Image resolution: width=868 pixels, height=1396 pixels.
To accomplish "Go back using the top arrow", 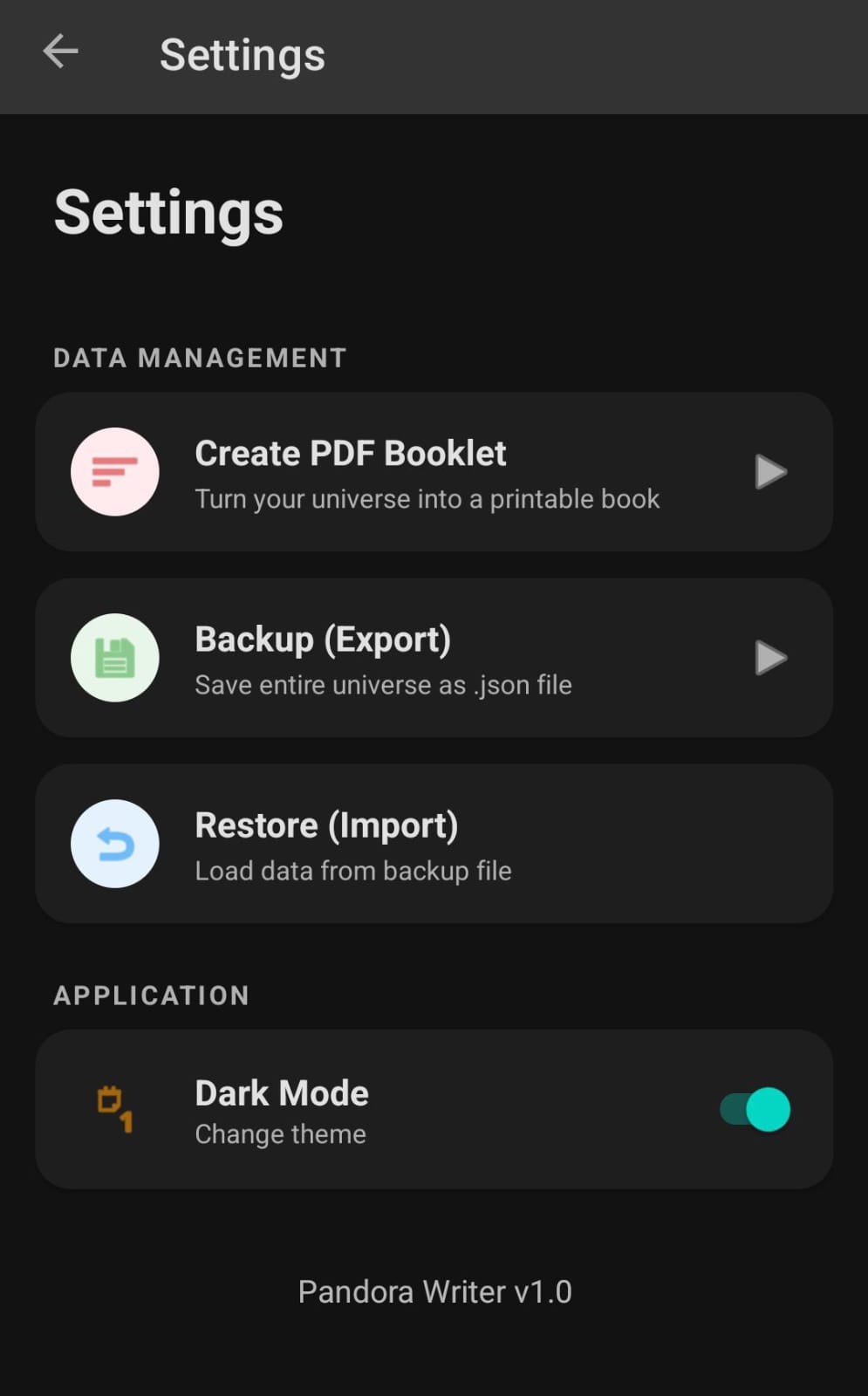I will [60, 51].
